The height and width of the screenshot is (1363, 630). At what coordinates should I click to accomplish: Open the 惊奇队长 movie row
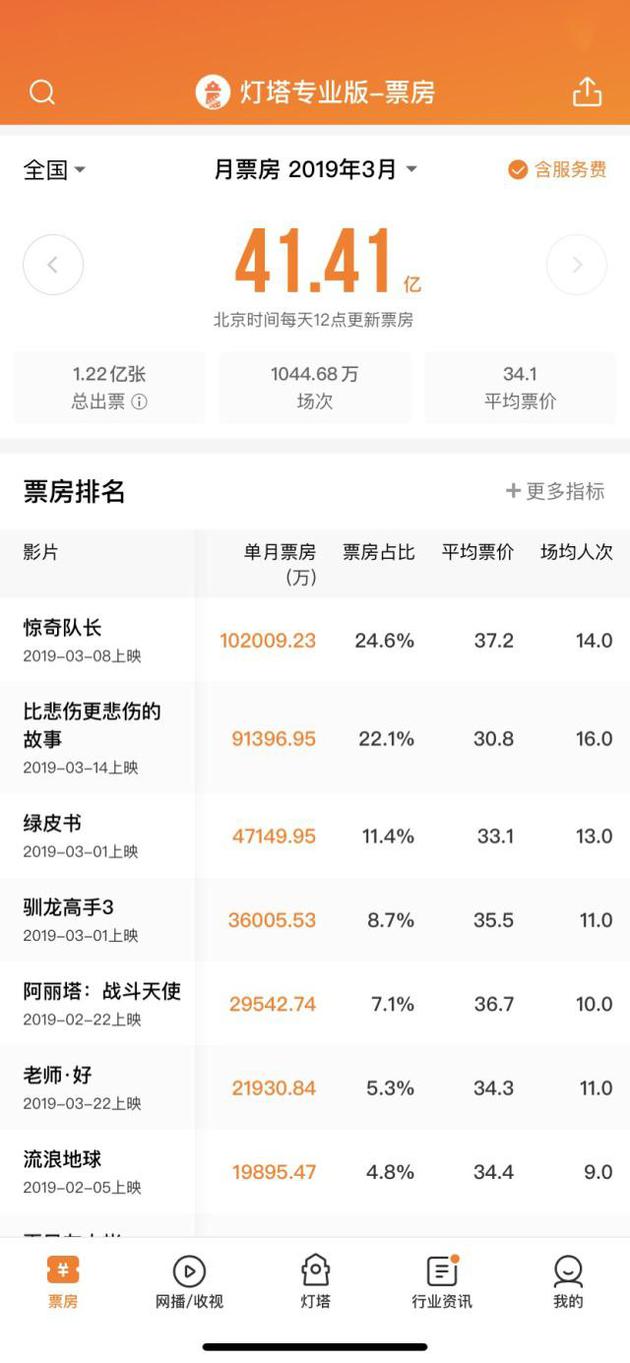[315, 640]
